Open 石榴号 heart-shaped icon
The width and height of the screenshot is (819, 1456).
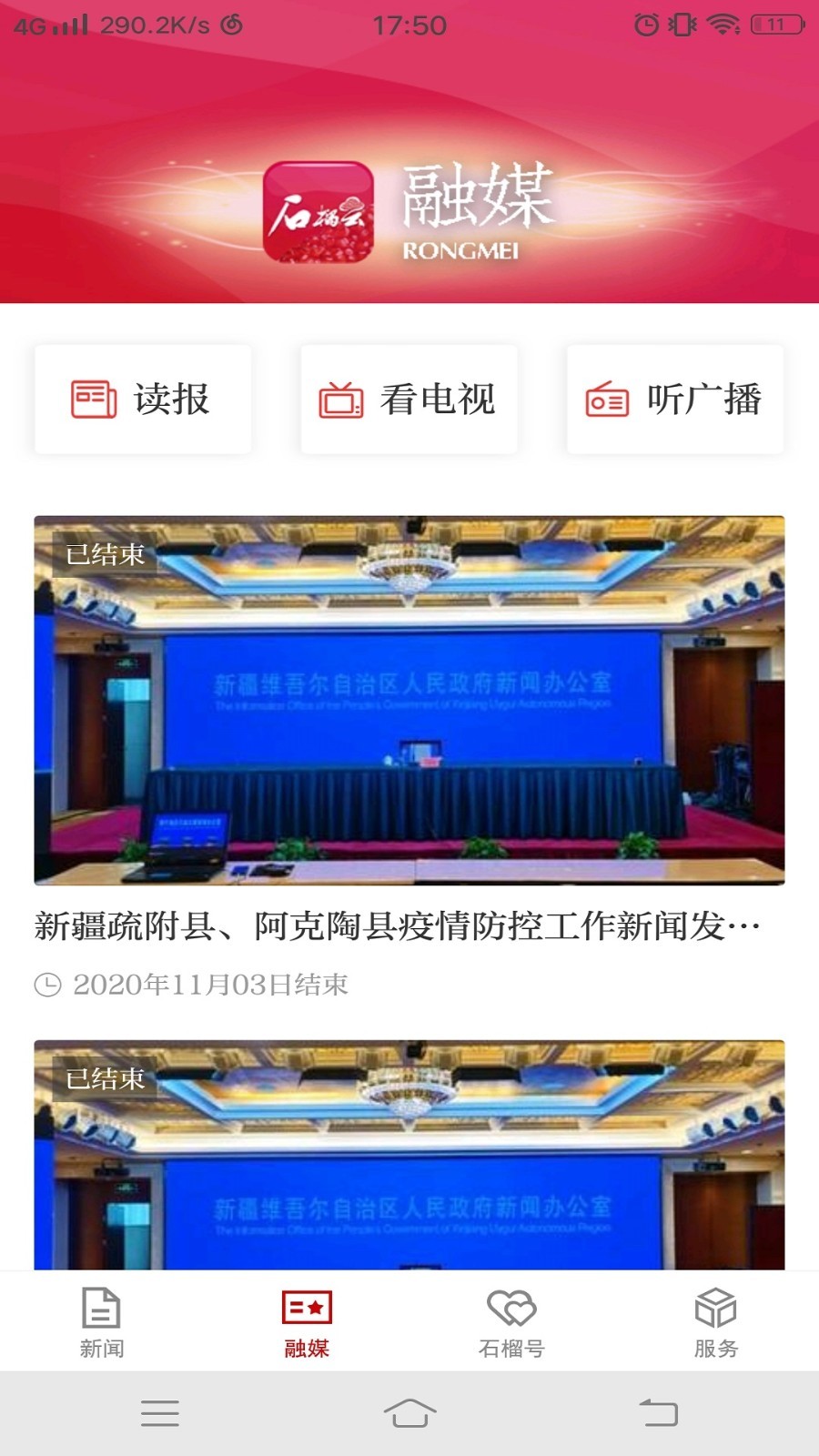[511, 1308]
